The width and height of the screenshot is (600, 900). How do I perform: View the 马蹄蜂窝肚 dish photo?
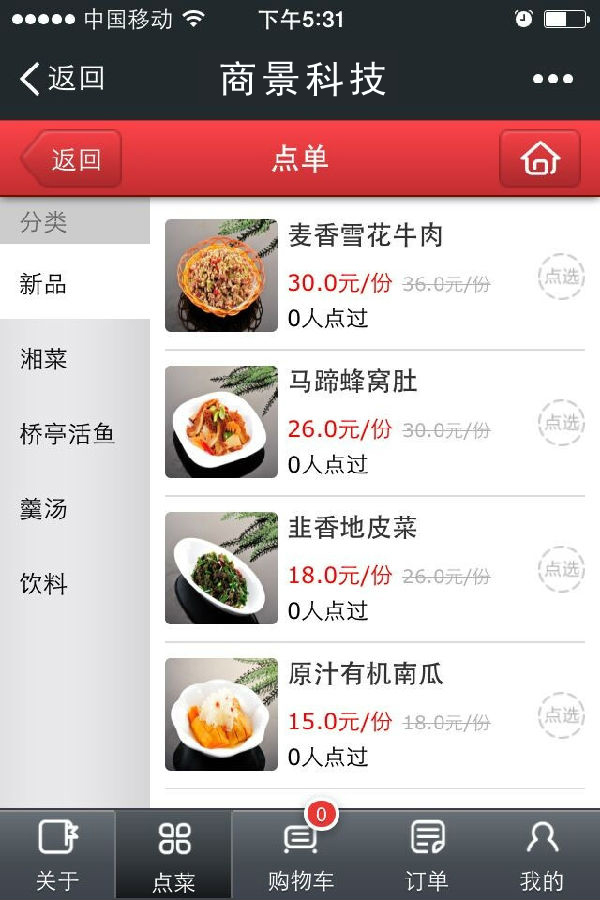pos(221,422)
